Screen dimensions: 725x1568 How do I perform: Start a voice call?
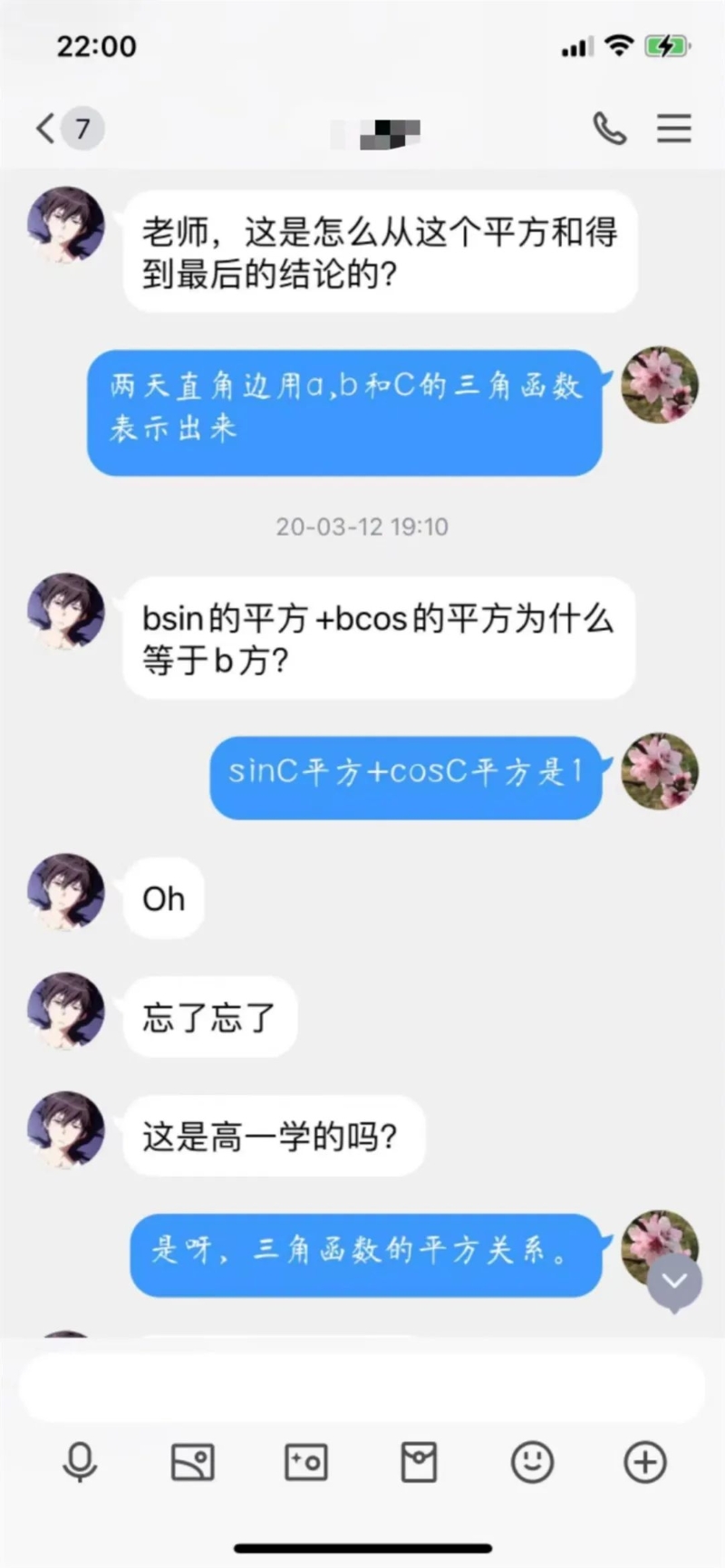tap(609, 129)
